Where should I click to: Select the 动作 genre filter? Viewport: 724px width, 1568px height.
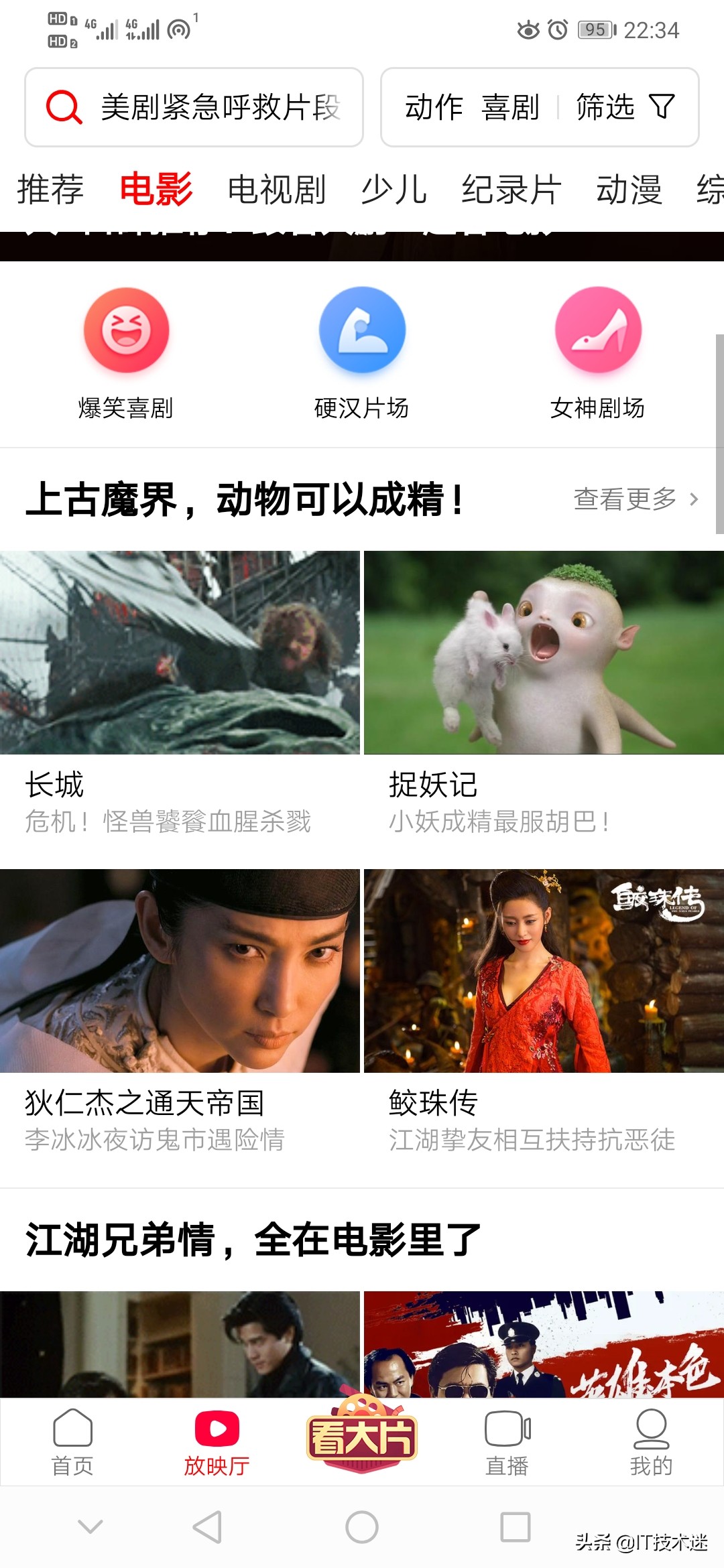coord(434,107)
